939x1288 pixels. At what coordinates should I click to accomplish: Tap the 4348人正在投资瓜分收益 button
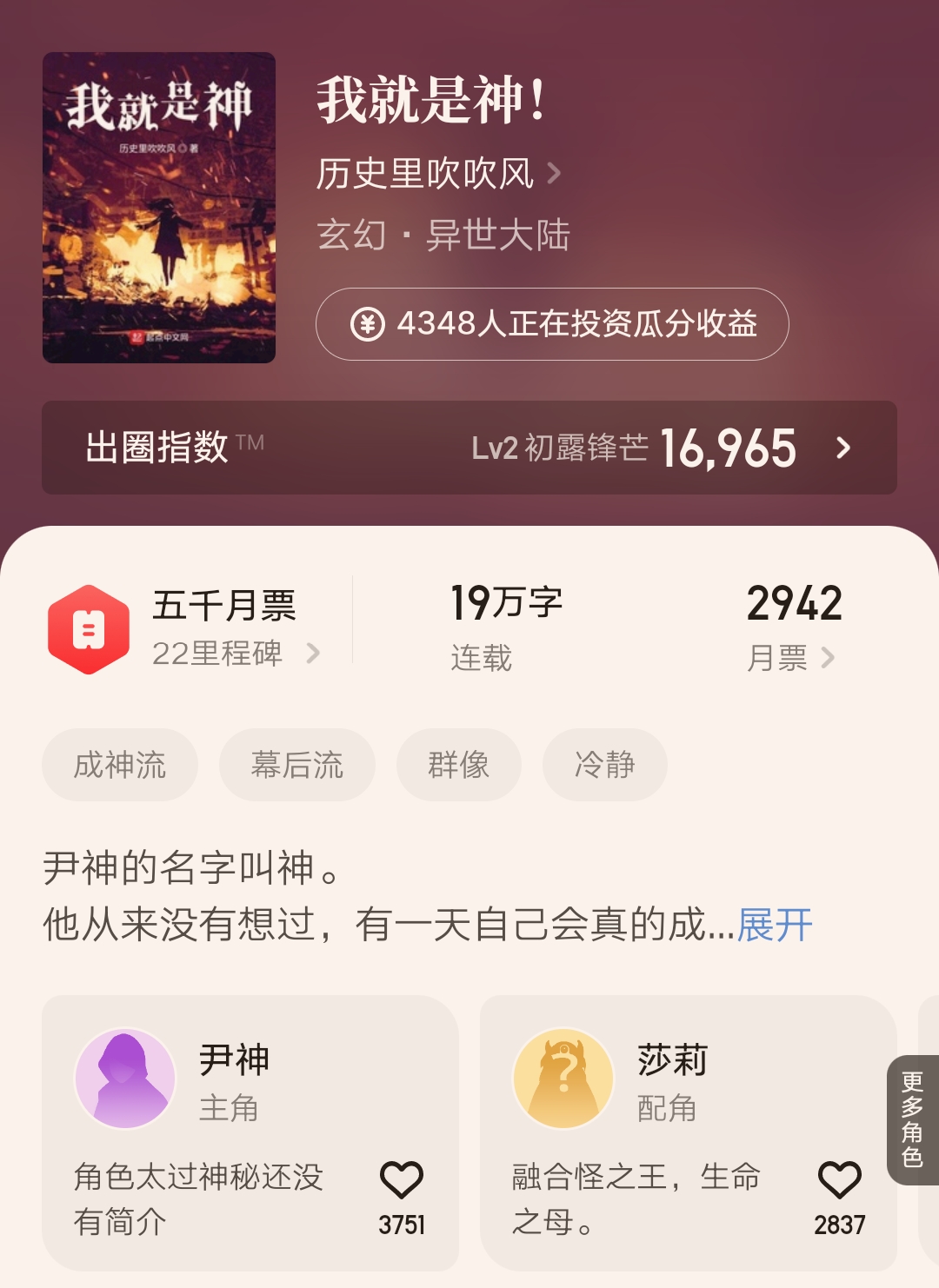(x=552, y=324)
